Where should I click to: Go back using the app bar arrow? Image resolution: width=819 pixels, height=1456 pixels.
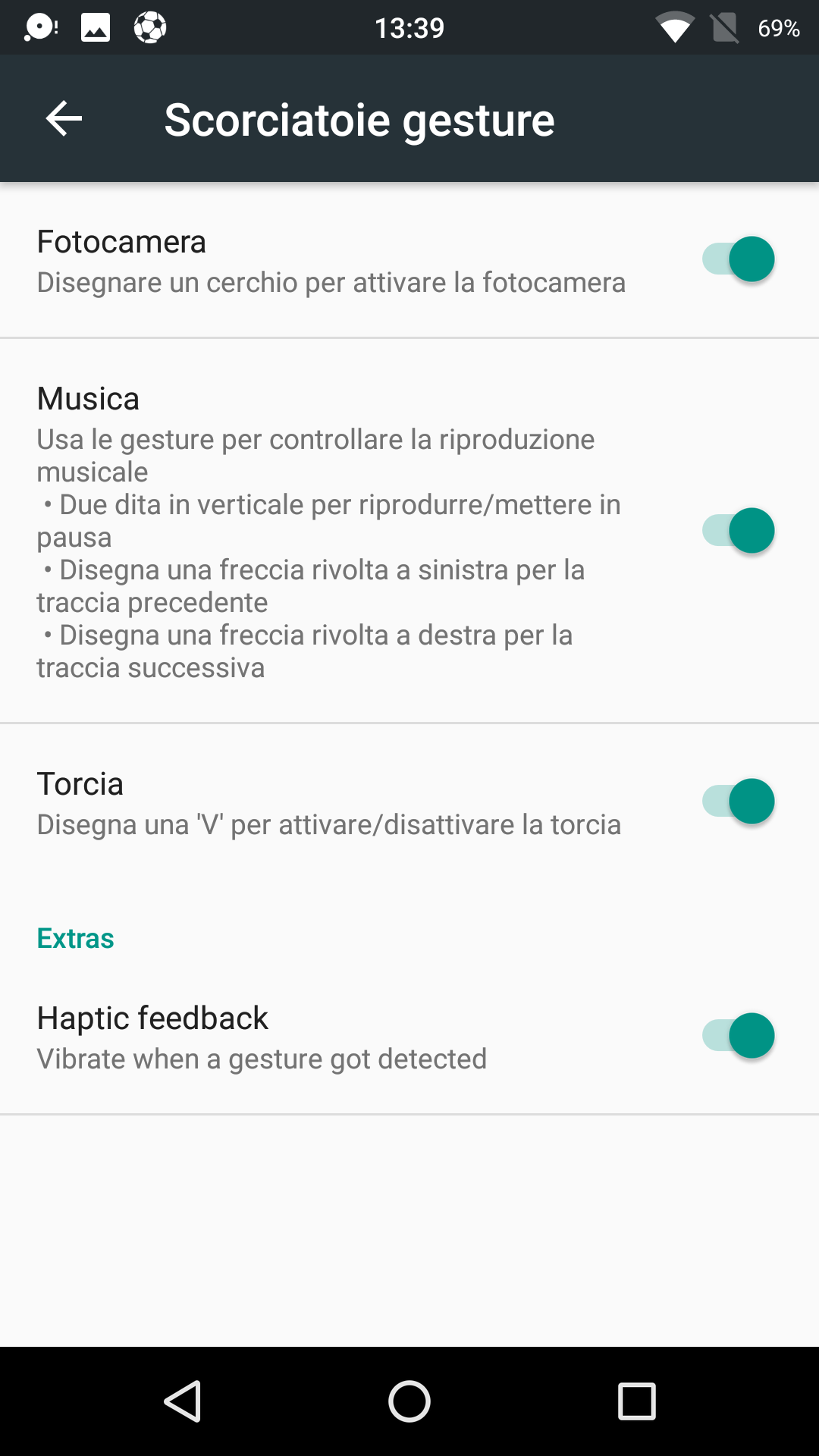pyautogui.click(x=64, y=119)
